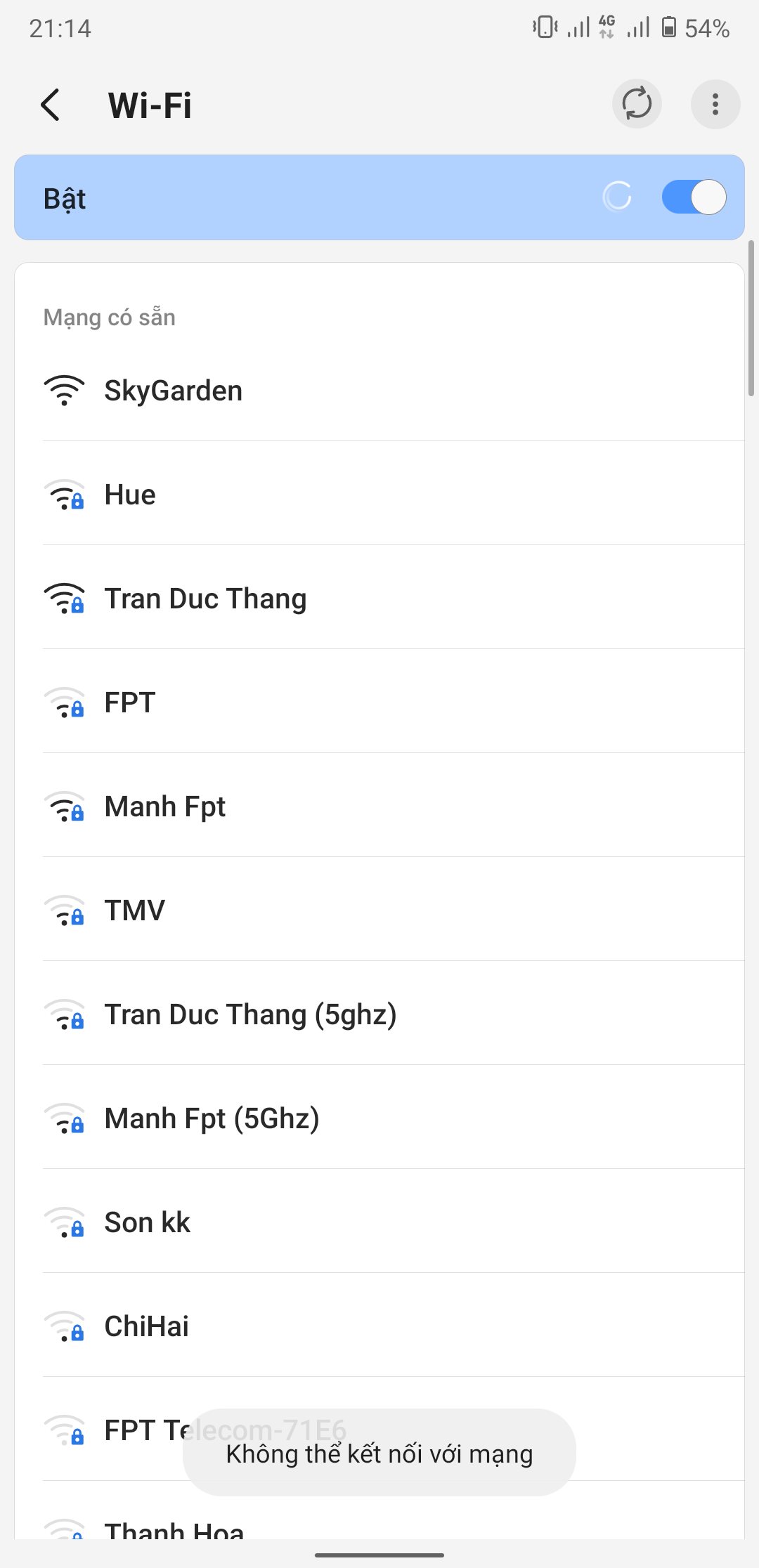759x1568 pixels.
Task: Go back from the Wi-Fi screen
Action: tap(51, 105)
